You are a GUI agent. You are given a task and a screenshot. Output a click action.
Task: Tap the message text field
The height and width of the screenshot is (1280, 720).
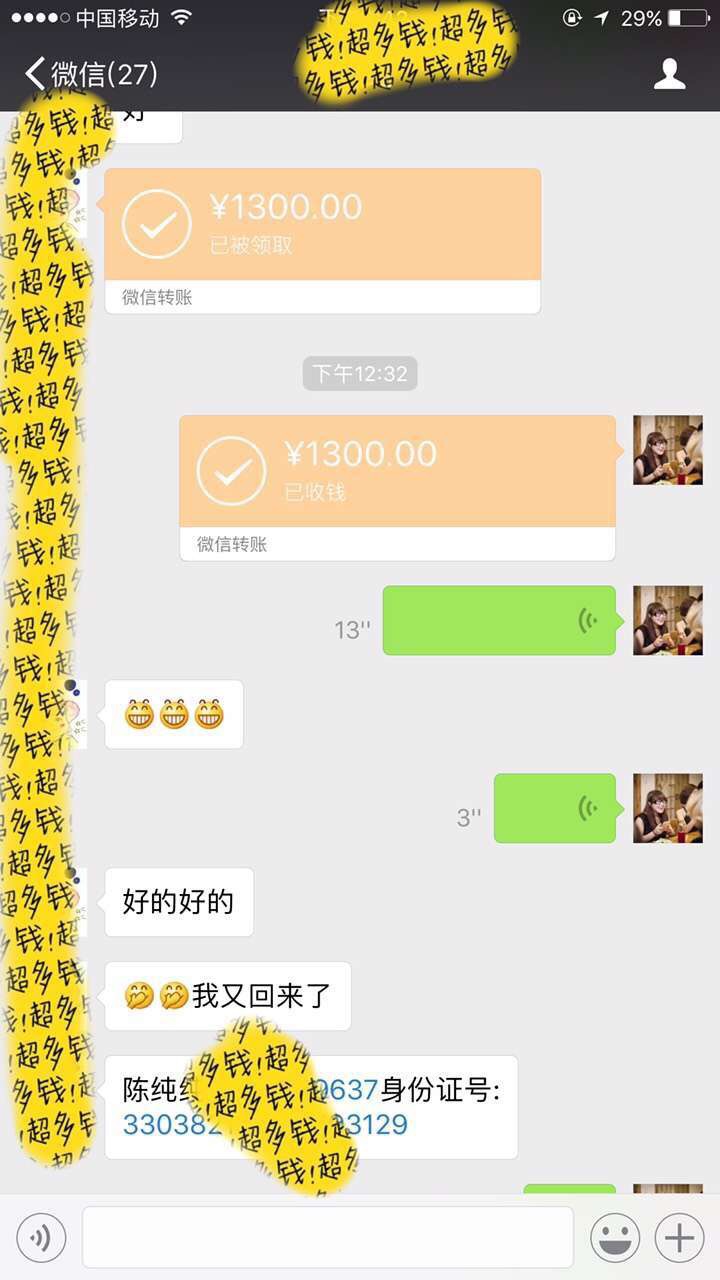coord(327,1238)
